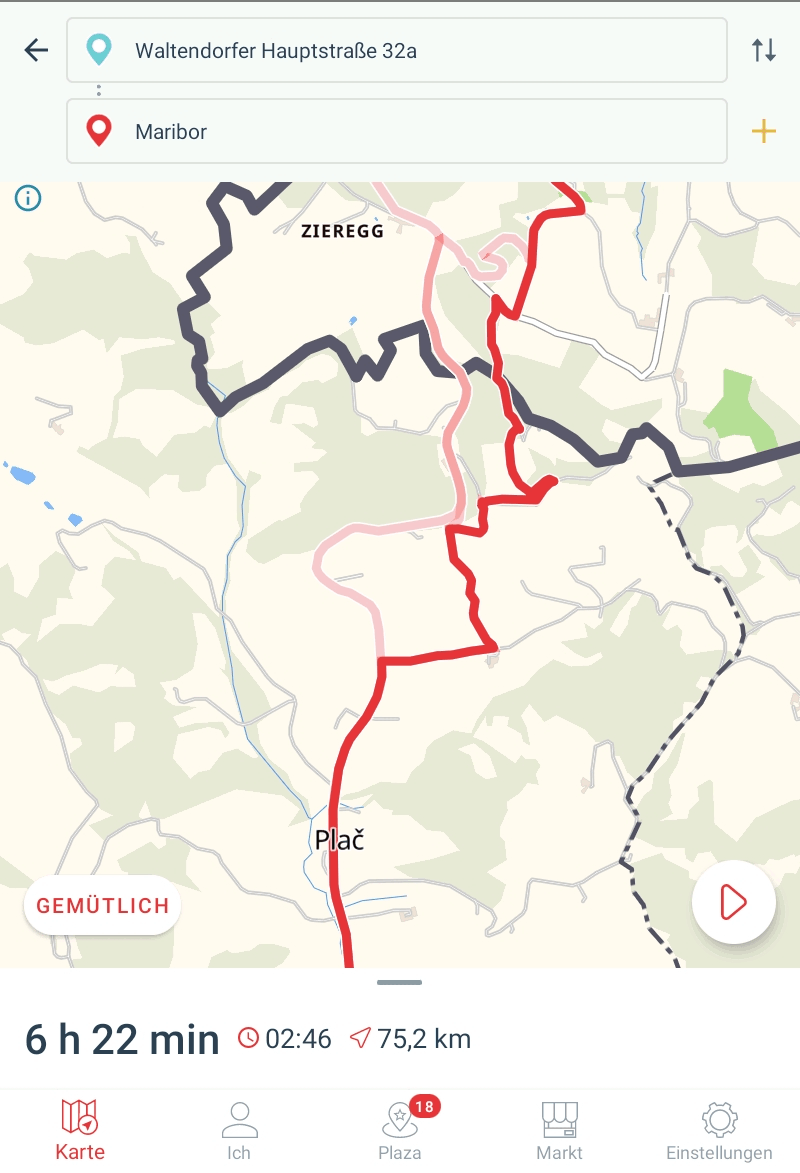
Task: Open the Markt tab
Action: tap(559, 1130)
